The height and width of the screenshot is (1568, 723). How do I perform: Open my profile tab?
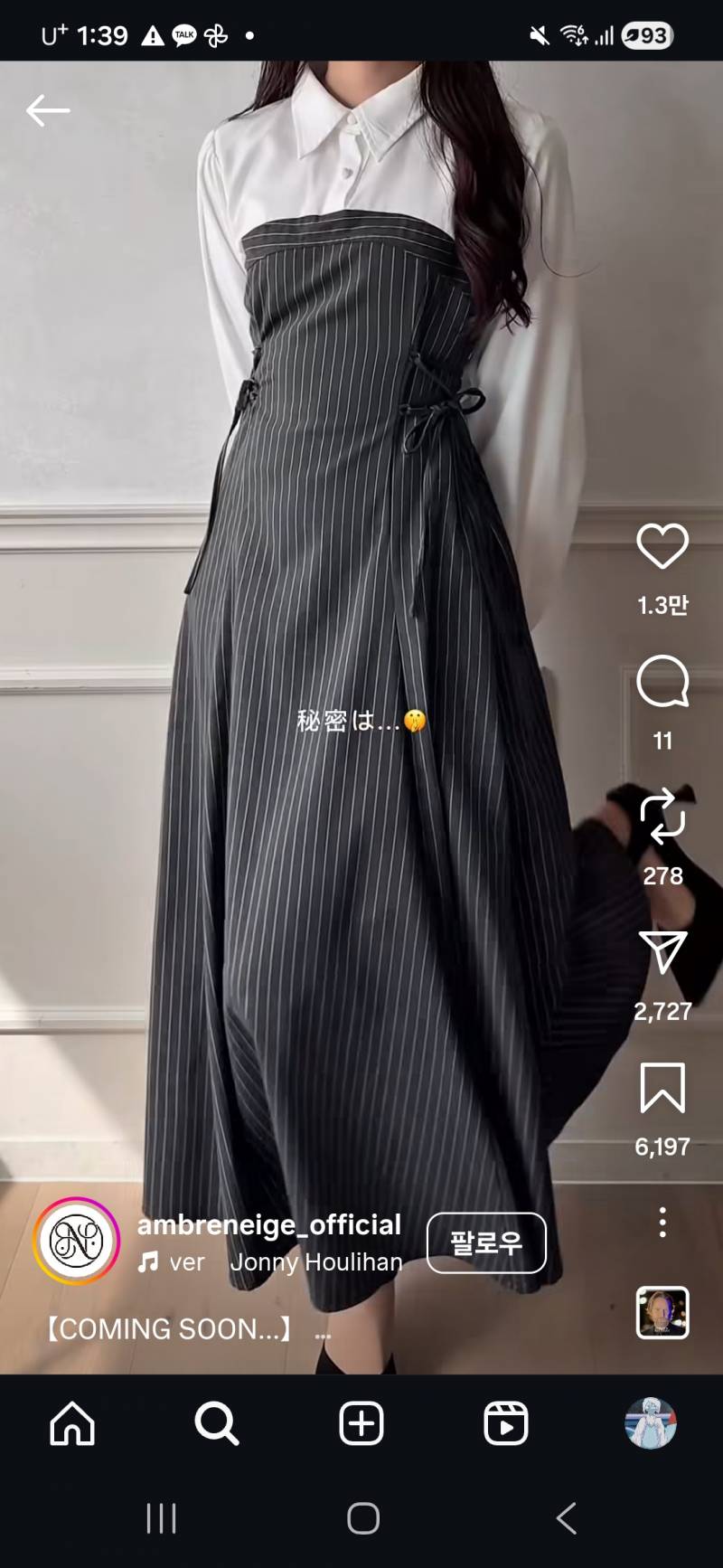click(651, 1423)
